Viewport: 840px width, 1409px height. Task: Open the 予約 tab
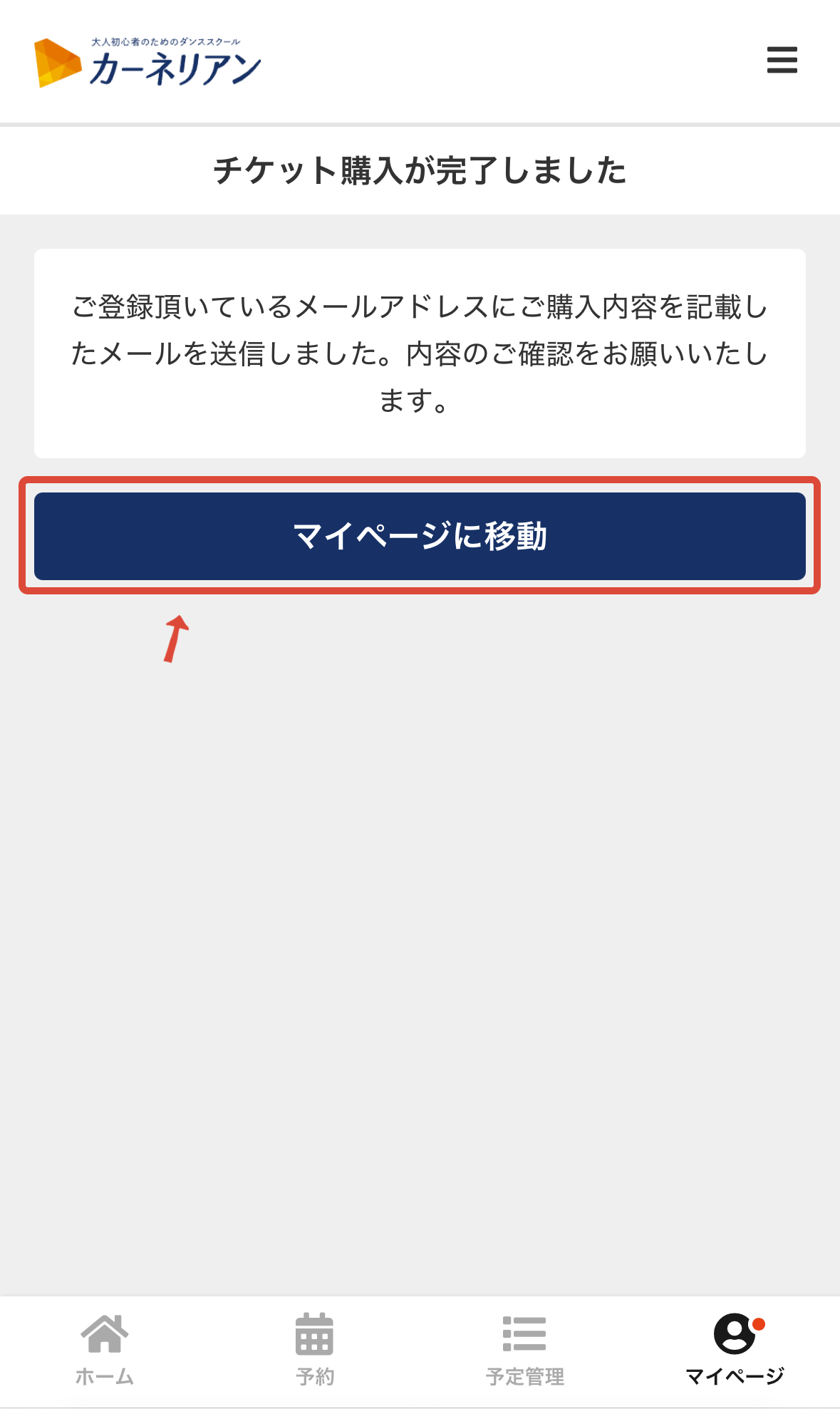[315, 1351]
